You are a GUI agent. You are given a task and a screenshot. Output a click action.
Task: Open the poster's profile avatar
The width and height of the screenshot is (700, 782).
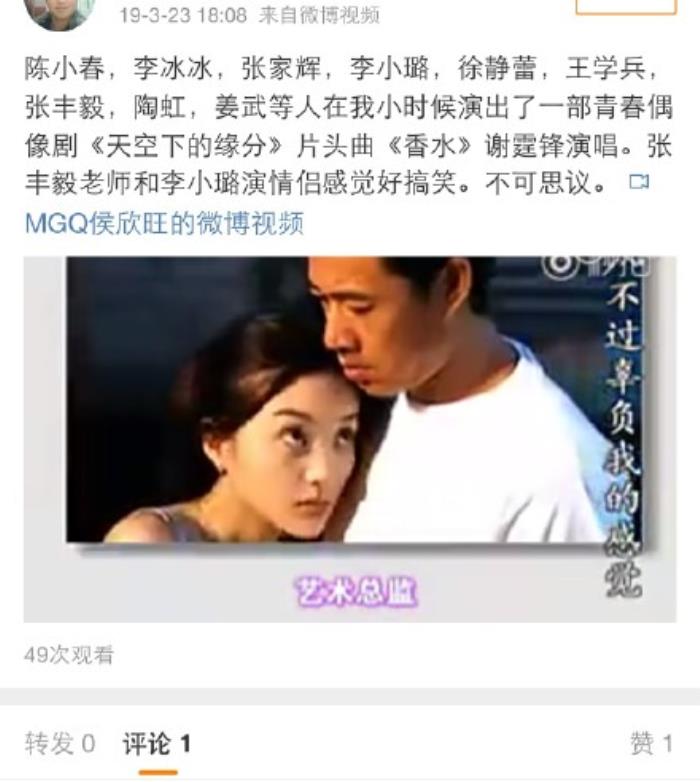coord(60,12)
